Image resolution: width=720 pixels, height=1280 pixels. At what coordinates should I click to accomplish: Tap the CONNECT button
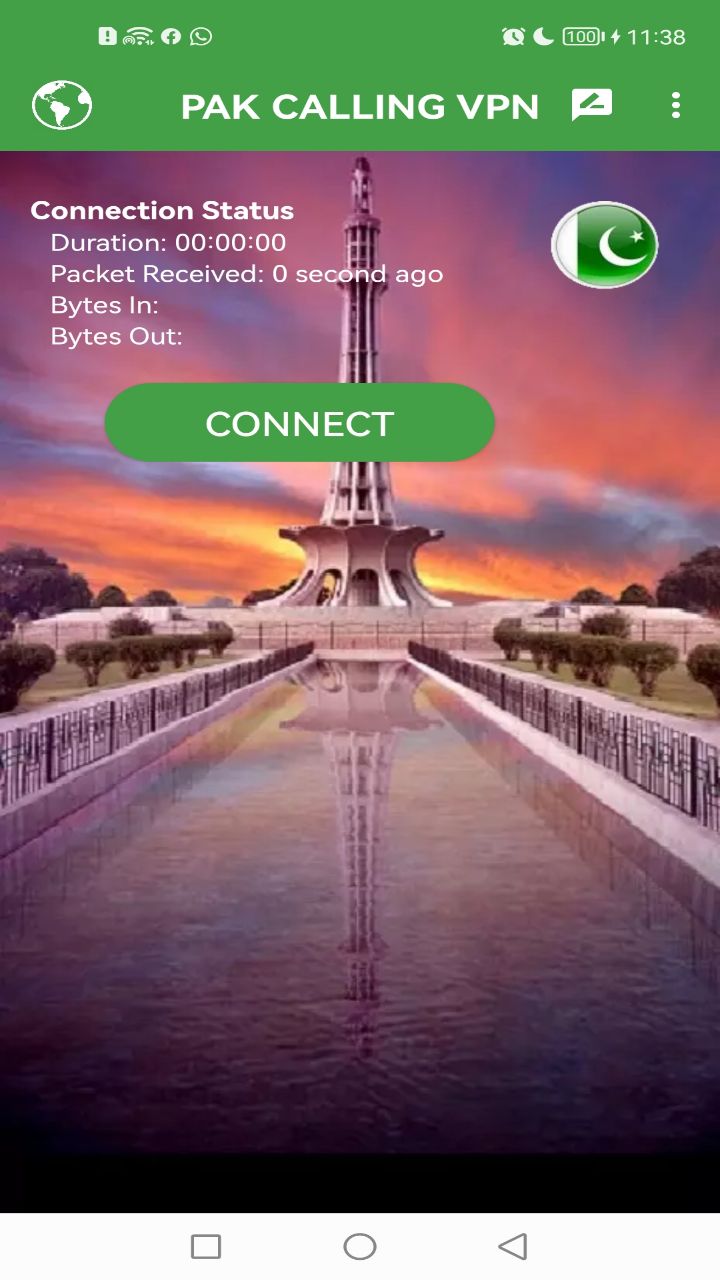coord(299,423)
